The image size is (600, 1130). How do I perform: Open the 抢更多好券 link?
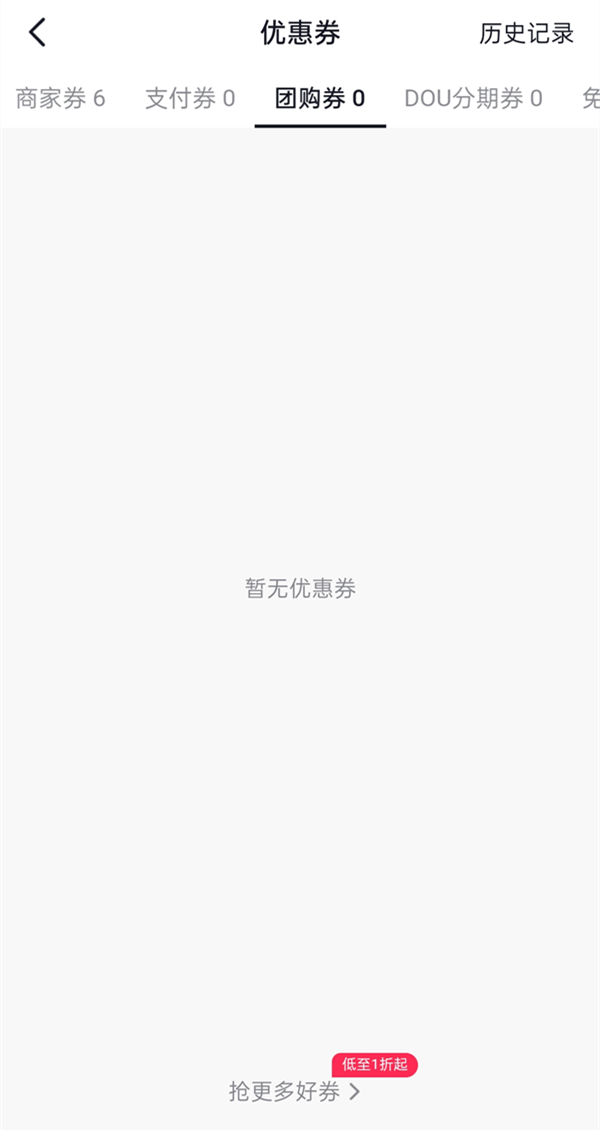[x=295, y=1091]
